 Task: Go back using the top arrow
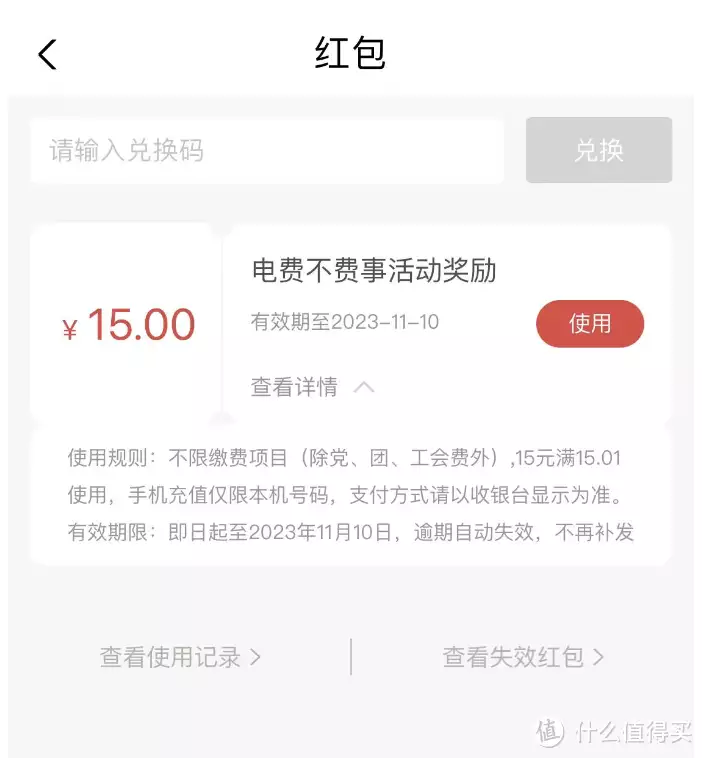point(47,54)
